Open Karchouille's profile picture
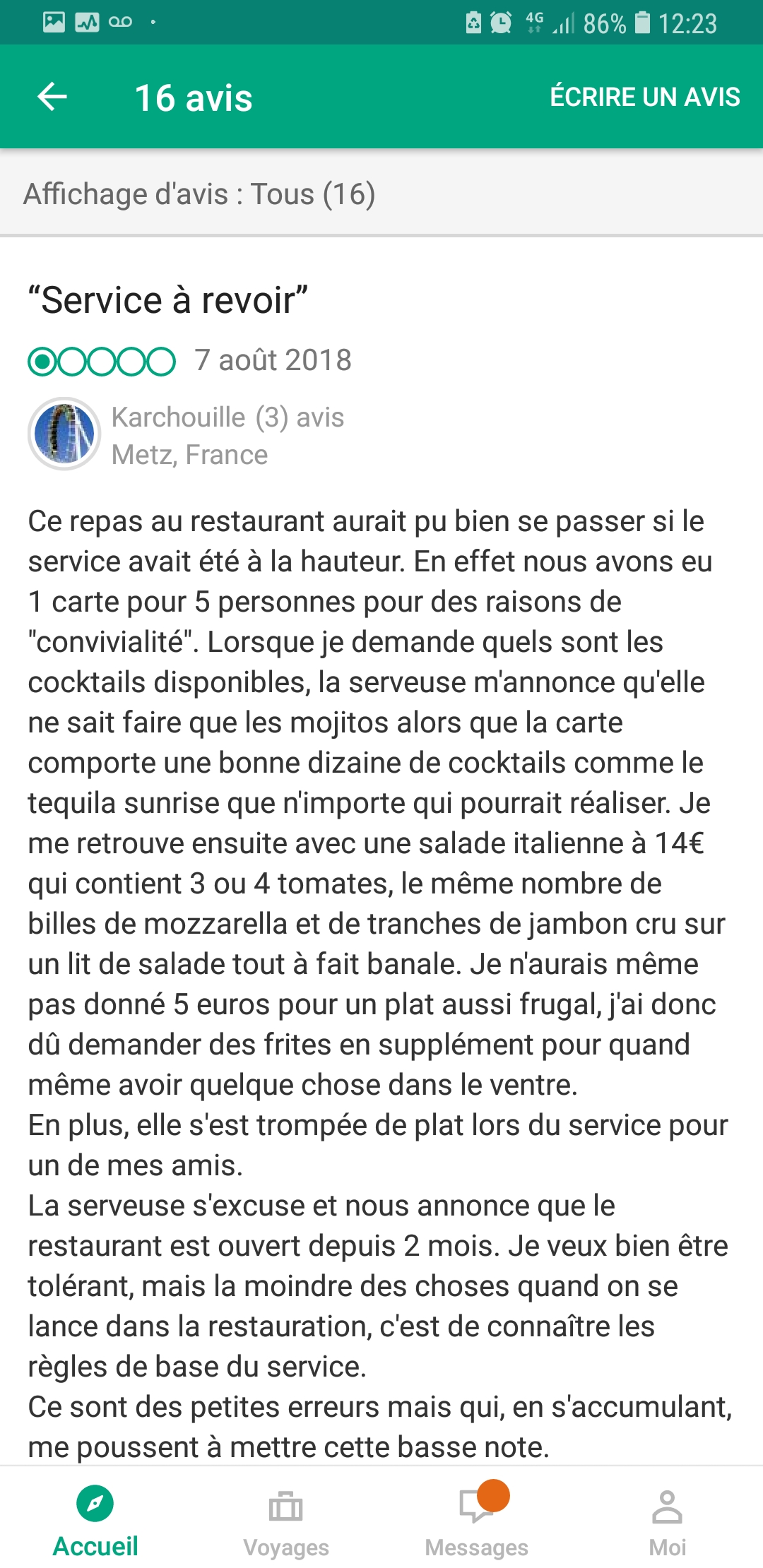The height and width of the screenshot is (1568, 763). click(64, 434)
